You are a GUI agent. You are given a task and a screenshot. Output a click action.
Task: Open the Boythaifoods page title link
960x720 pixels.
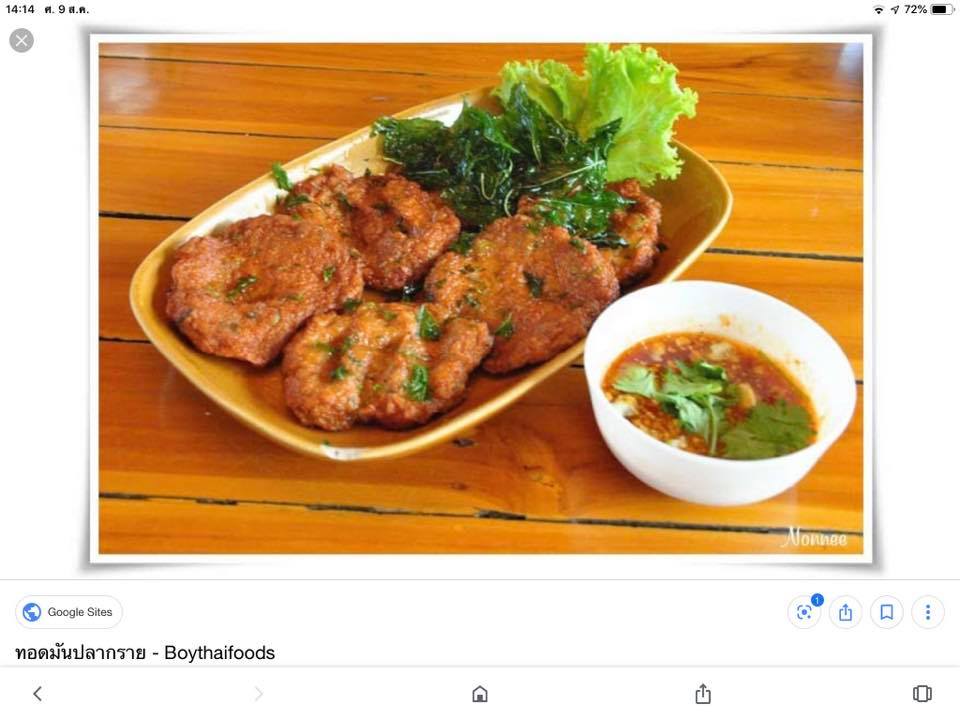click(x=145, y=653)
